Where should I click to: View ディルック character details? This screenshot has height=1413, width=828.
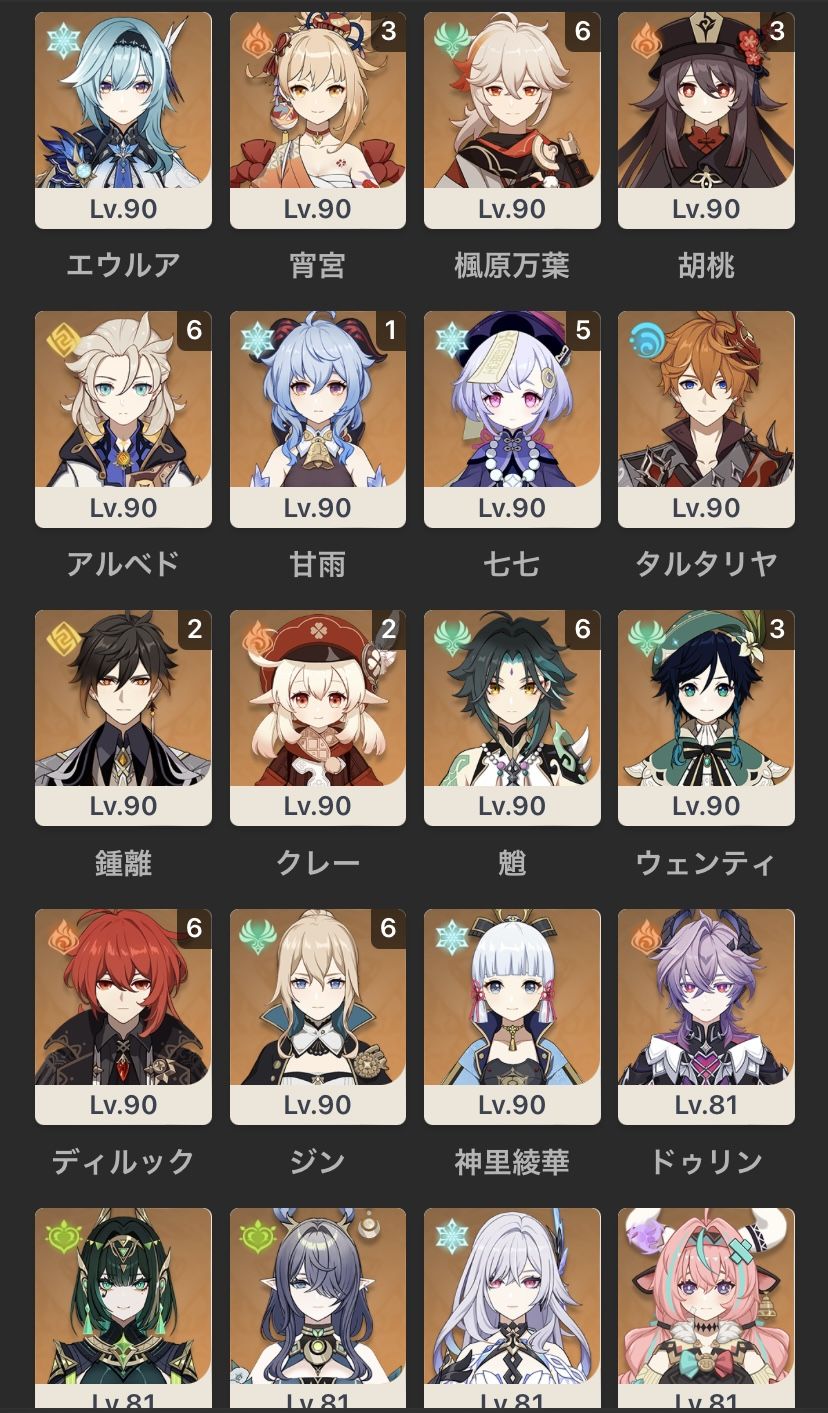[x=123, y=1016]
